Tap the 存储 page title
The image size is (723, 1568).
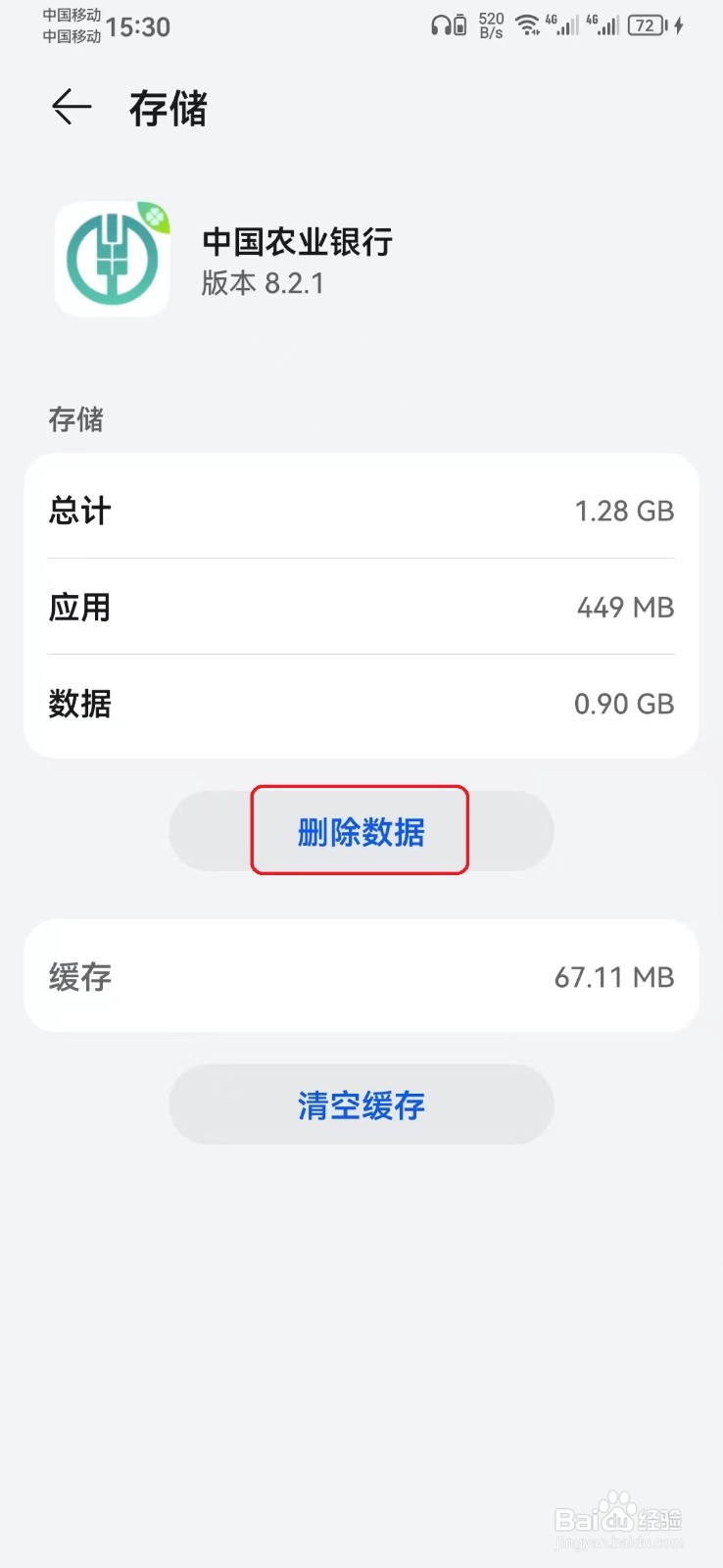169,108
